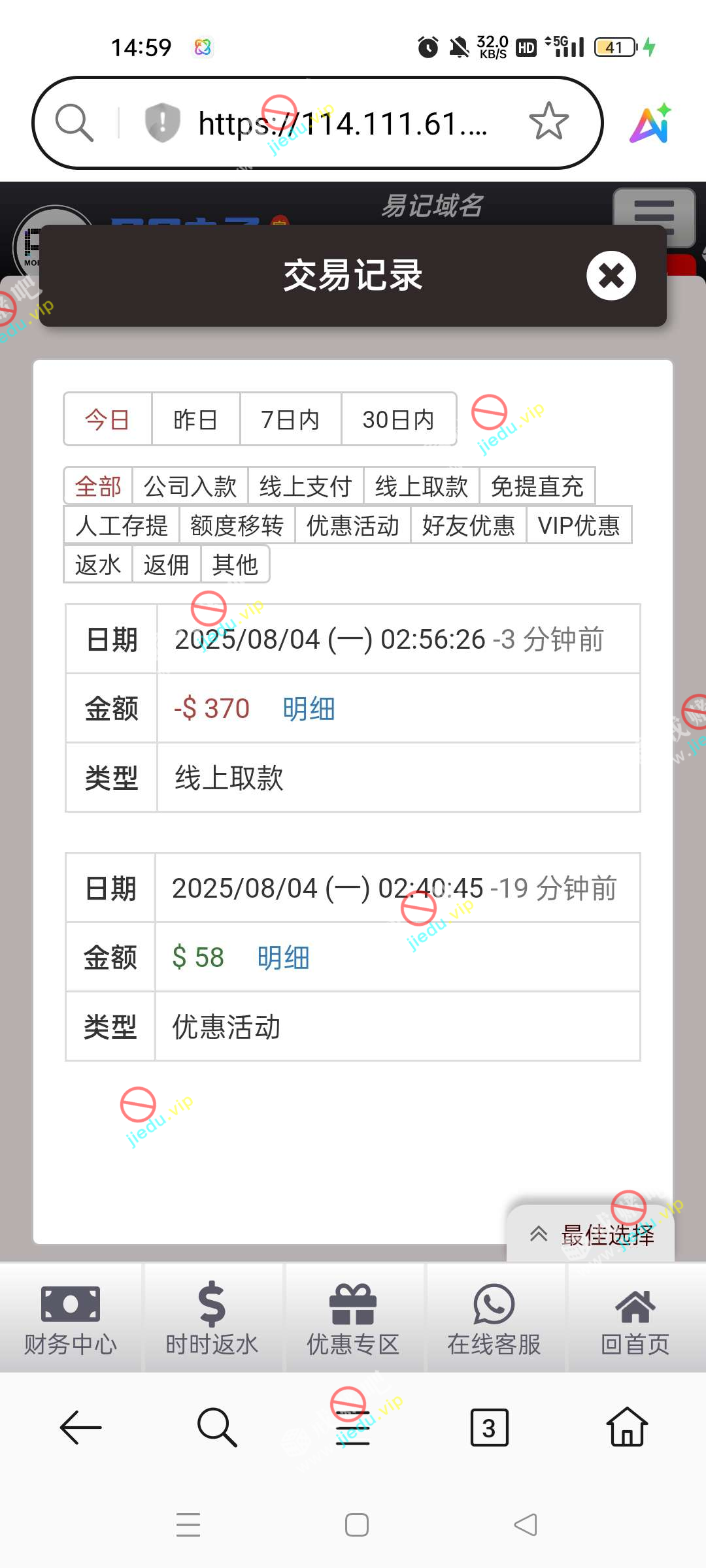Select the 优惠活动 filter tab

pos(352,526)
